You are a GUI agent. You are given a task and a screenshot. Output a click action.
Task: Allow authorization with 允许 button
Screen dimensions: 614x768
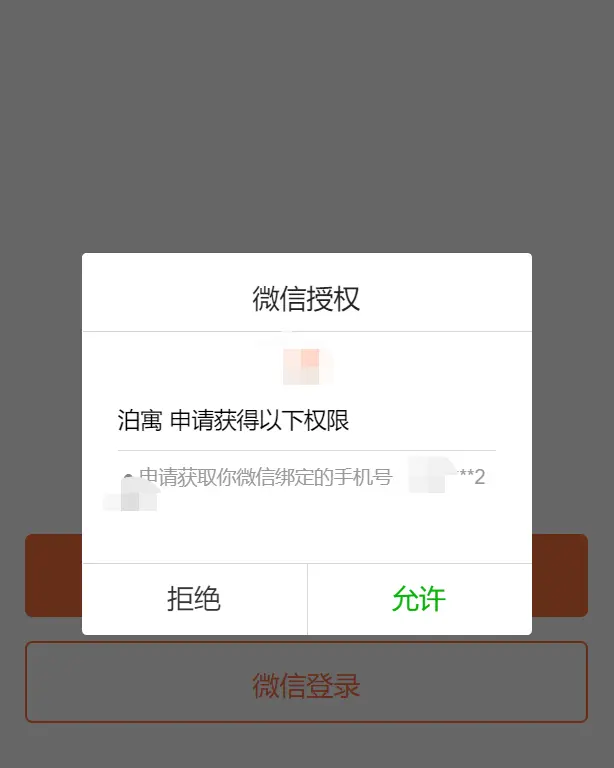(x=419, y=599)
